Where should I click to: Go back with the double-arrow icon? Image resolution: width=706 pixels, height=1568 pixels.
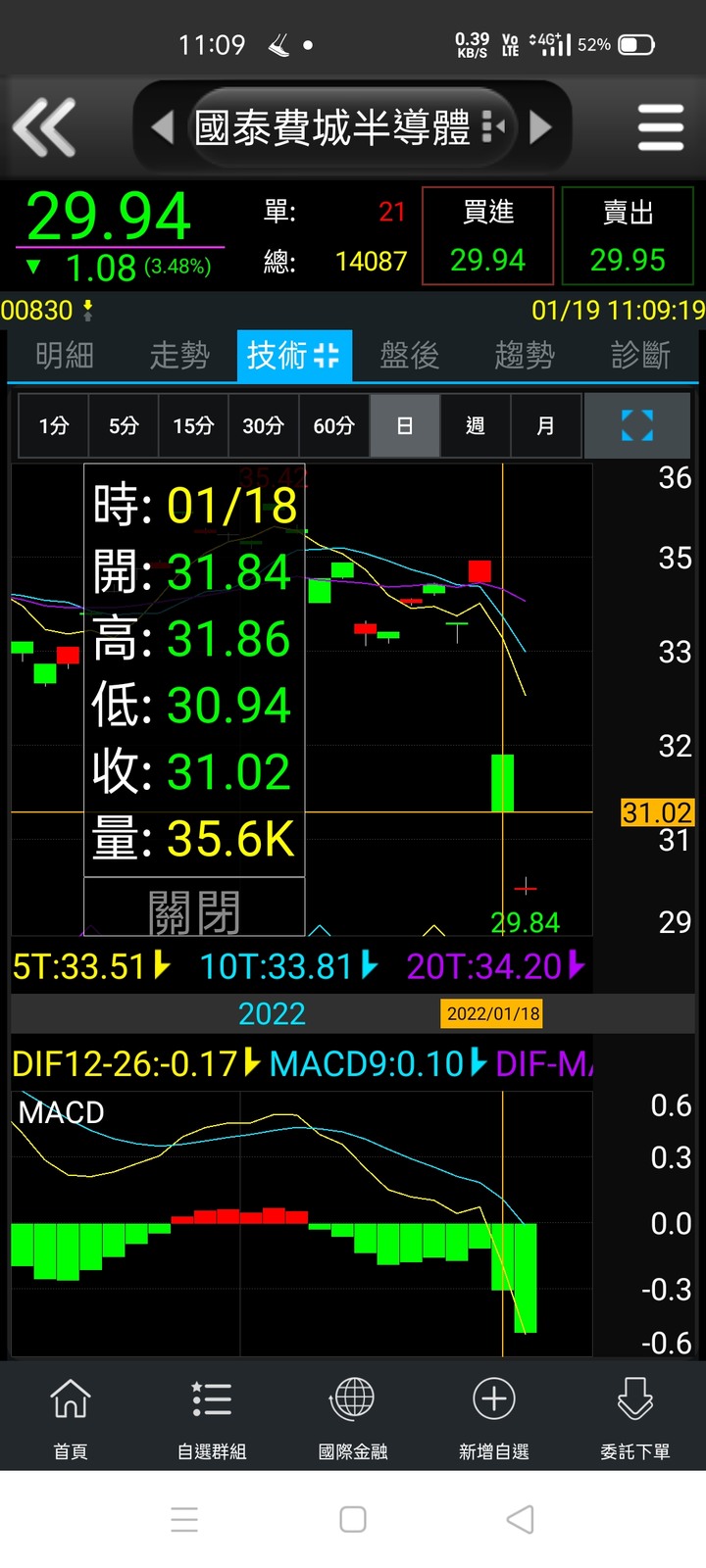pyautogui.click(x=45, y=127)
